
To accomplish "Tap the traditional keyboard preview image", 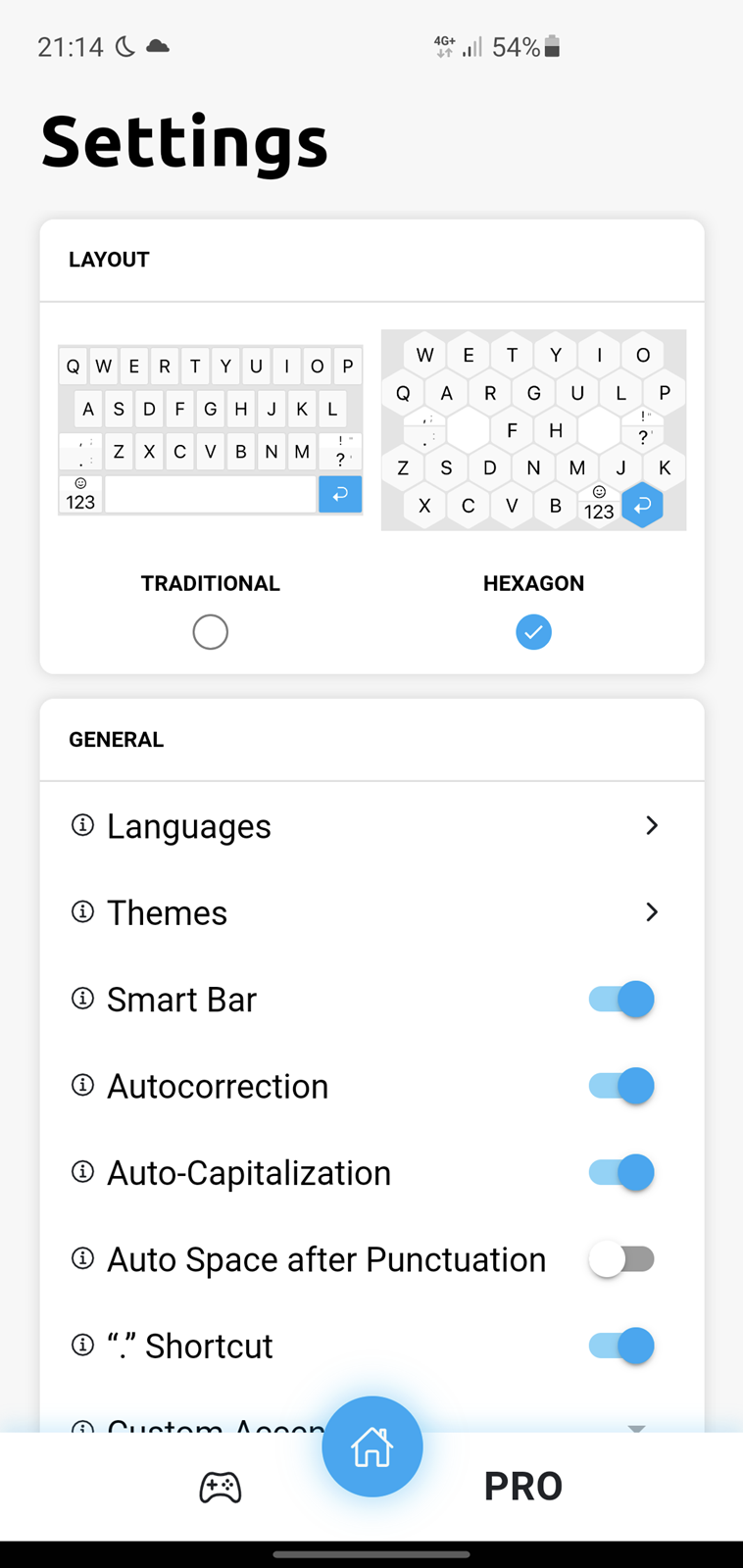I will [x=211, y=430].
